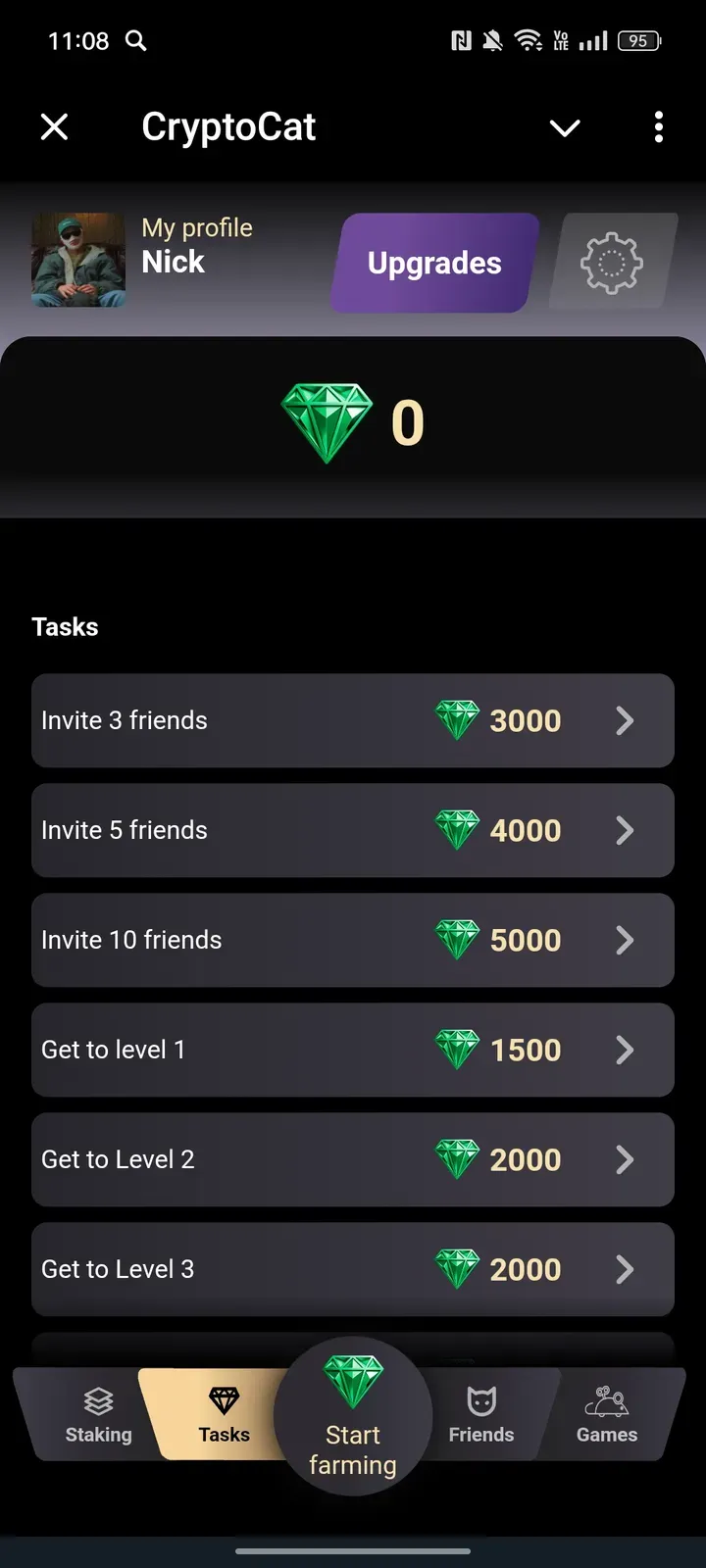Image resolution: width=706 pixels, height=1568 pixels.
Task: Open the Upgrades section
Action: pos(434,263)
